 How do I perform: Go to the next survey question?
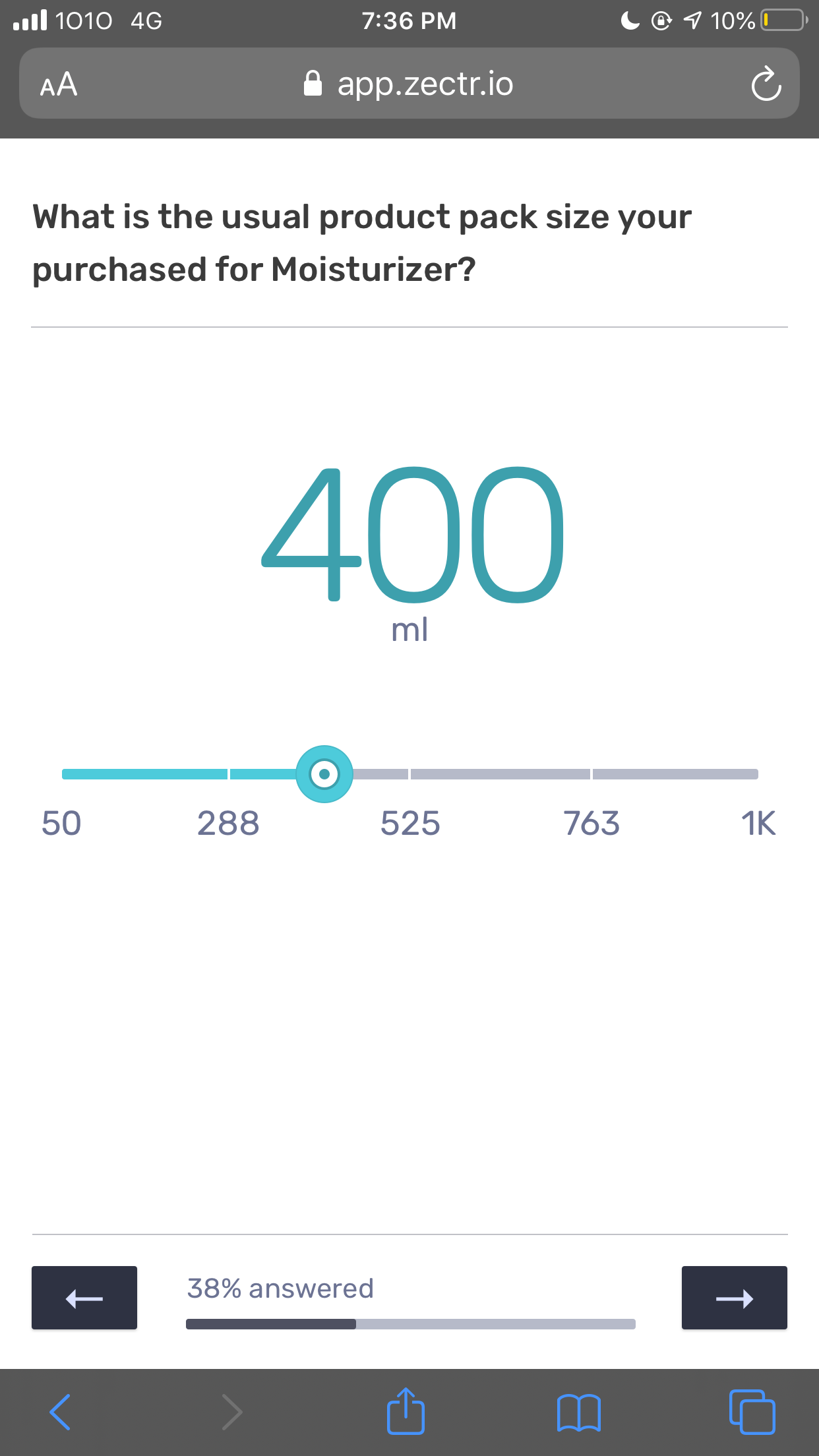coord(734,1298)
